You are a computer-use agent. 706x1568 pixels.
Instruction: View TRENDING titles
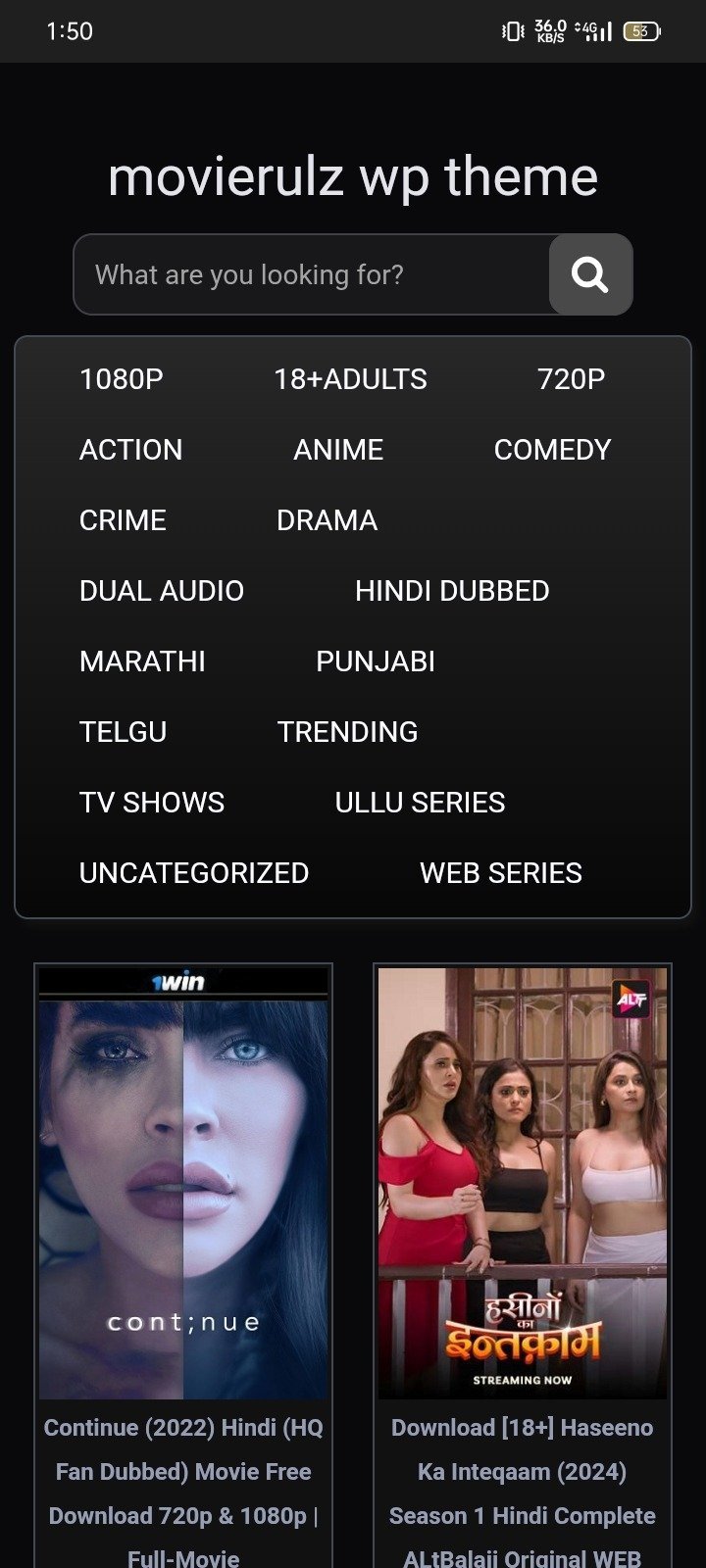point(347,732)
